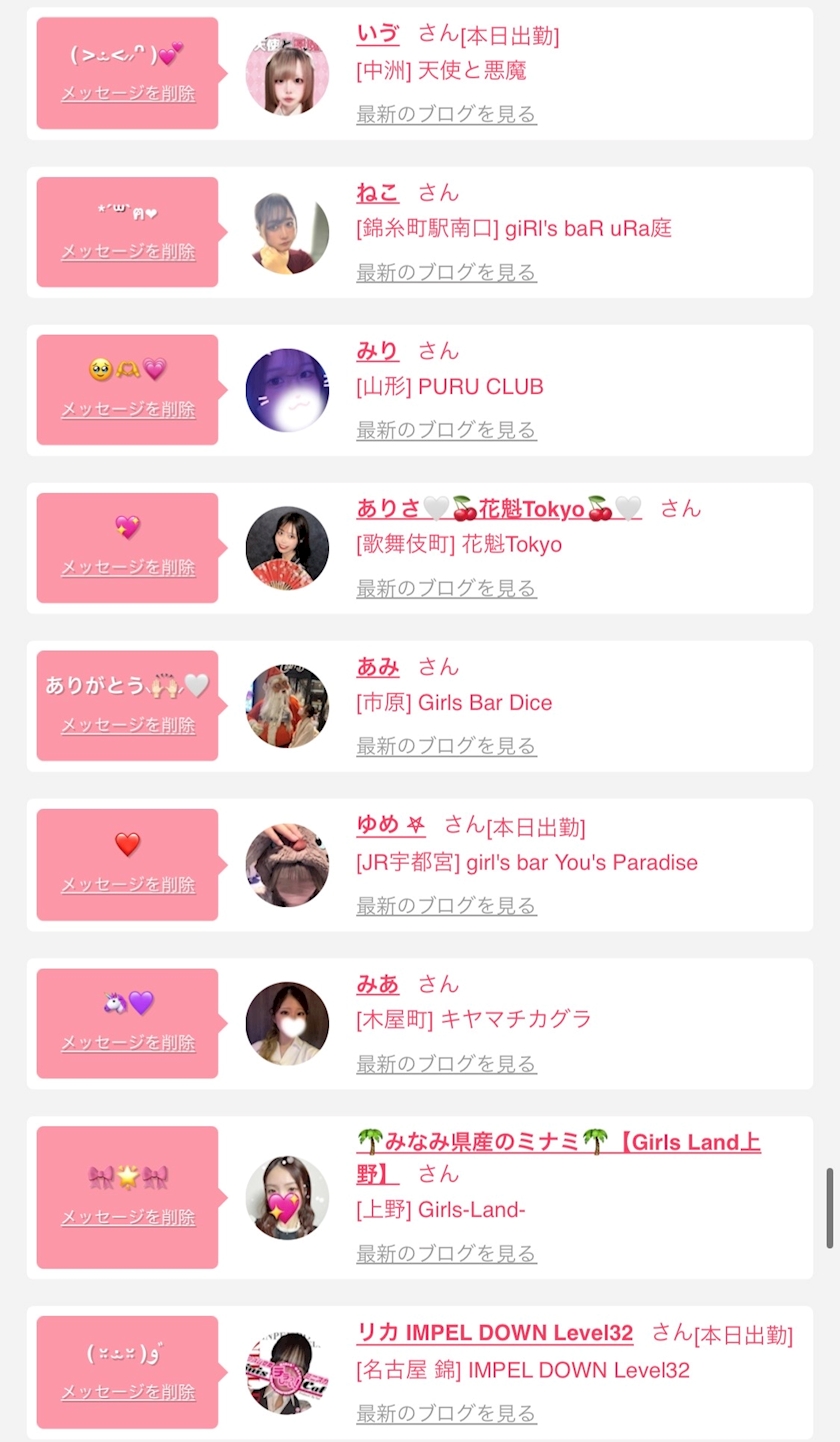Delete the heart message to ゆめ
Viewport: 840px width, 1442px height.
pyautogui.click(x=128, y=885)
